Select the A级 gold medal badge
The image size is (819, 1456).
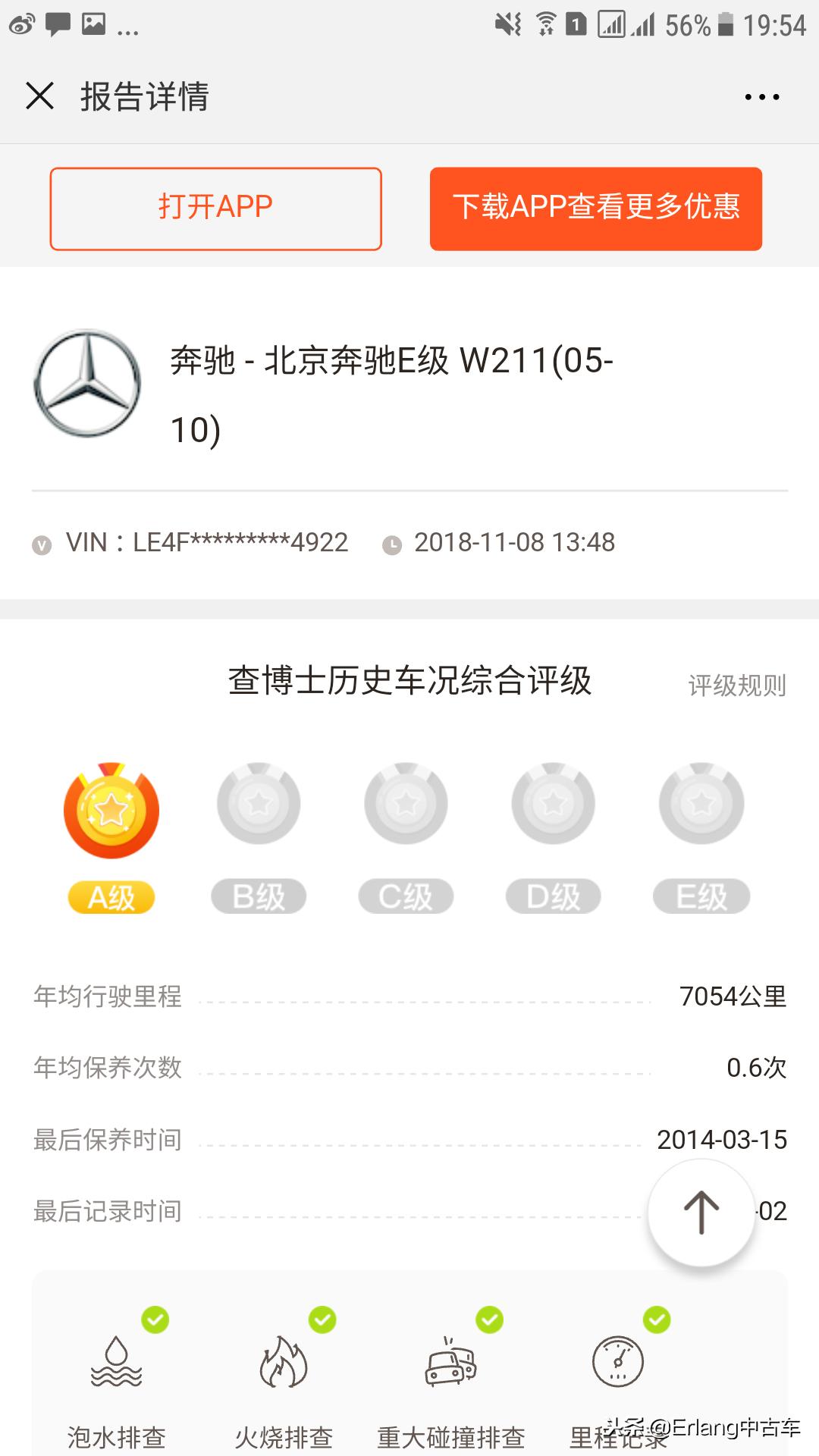111,811
